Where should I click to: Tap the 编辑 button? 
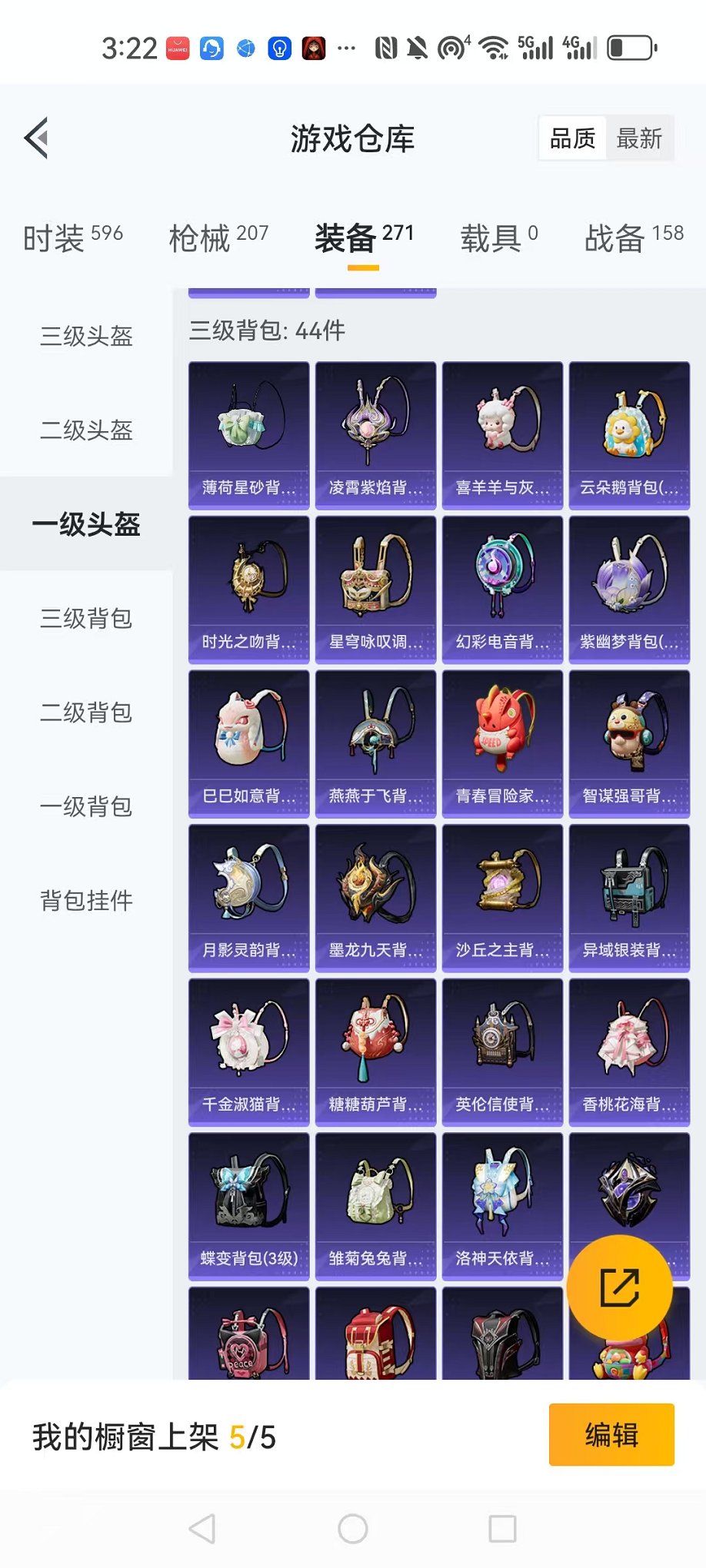pos(611,1434)
